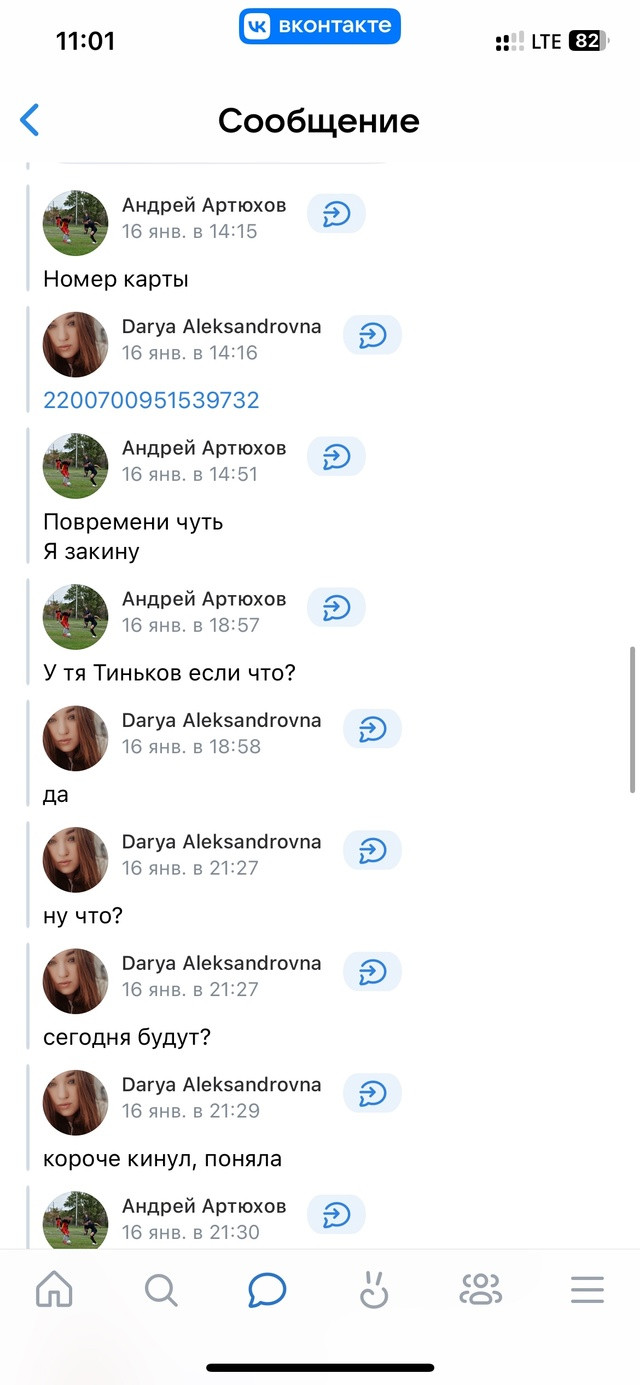Go to the 'сегодня будут?' message in the chat
The image size is (640, 1385).
click(x=372, y=971)
